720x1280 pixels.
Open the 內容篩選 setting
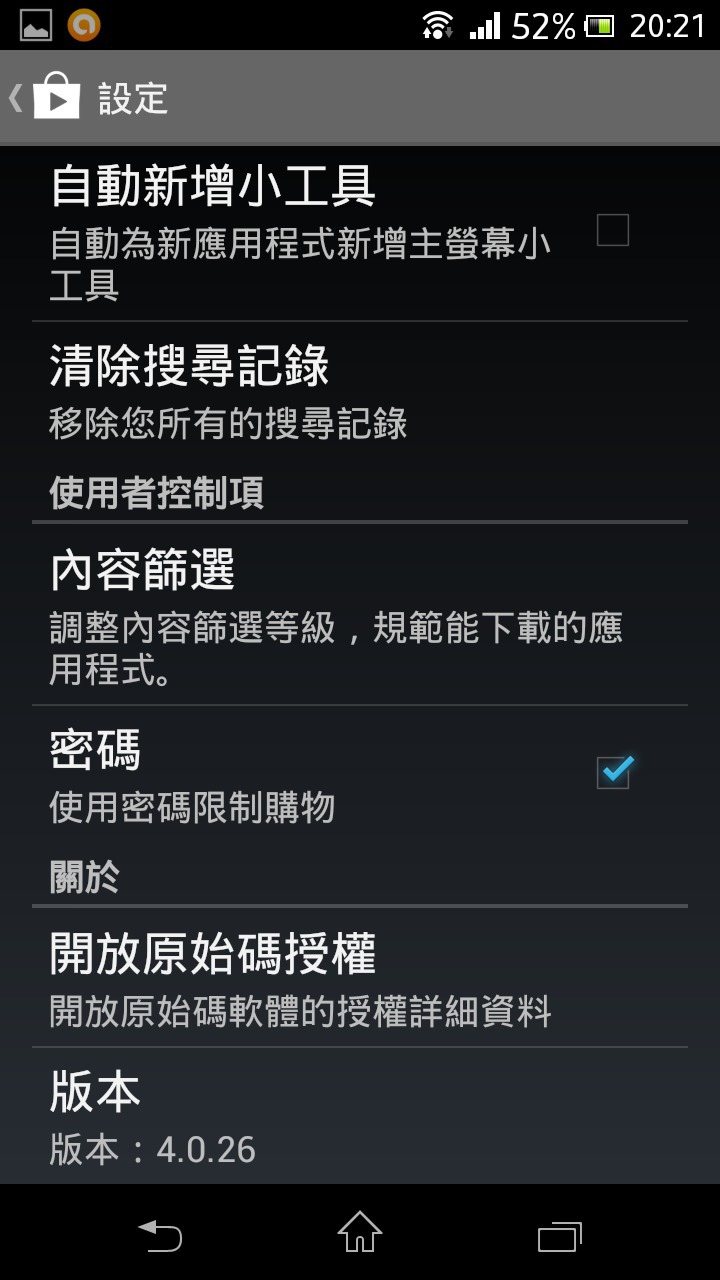(x=360, y=614)
